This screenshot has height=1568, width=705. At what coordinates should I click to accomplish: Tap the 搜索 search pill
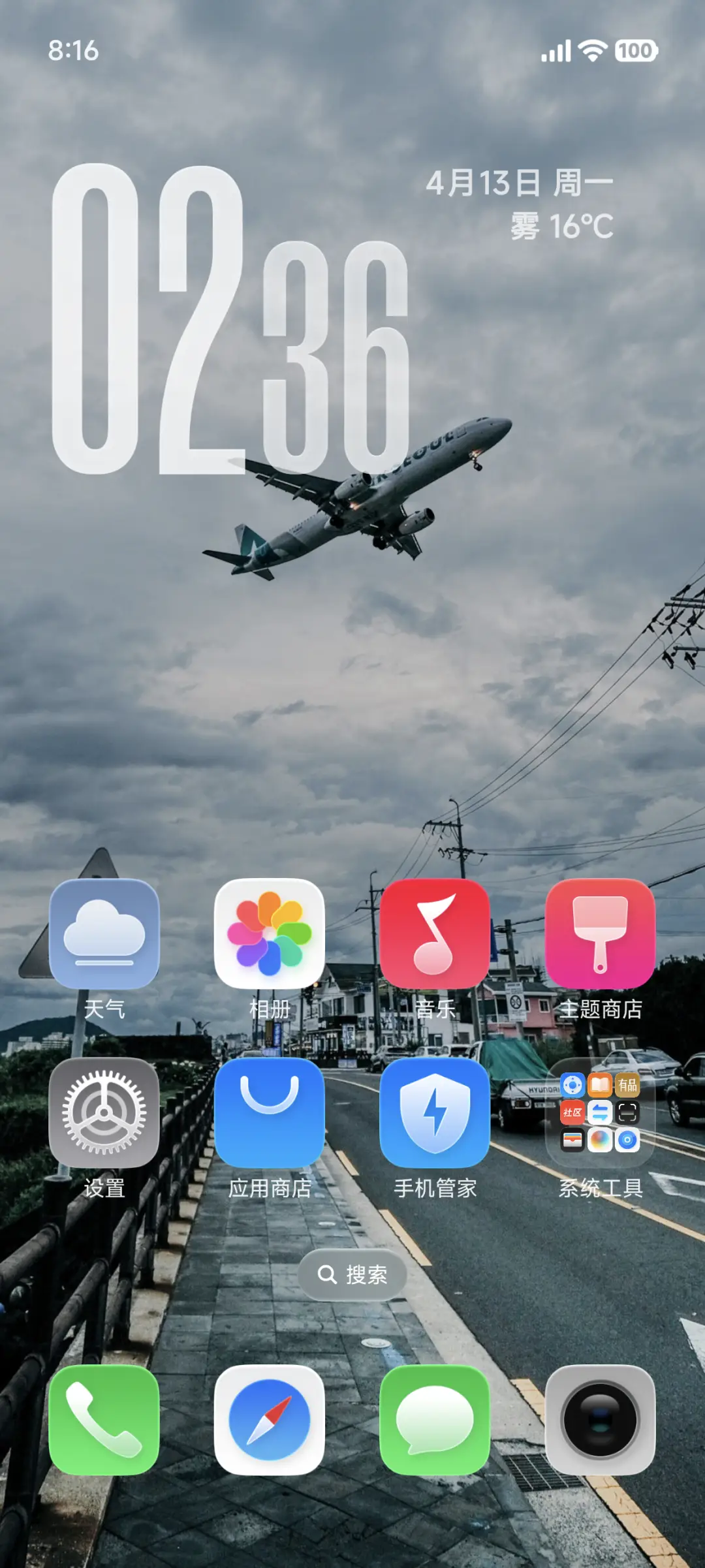pos(352,1274)
